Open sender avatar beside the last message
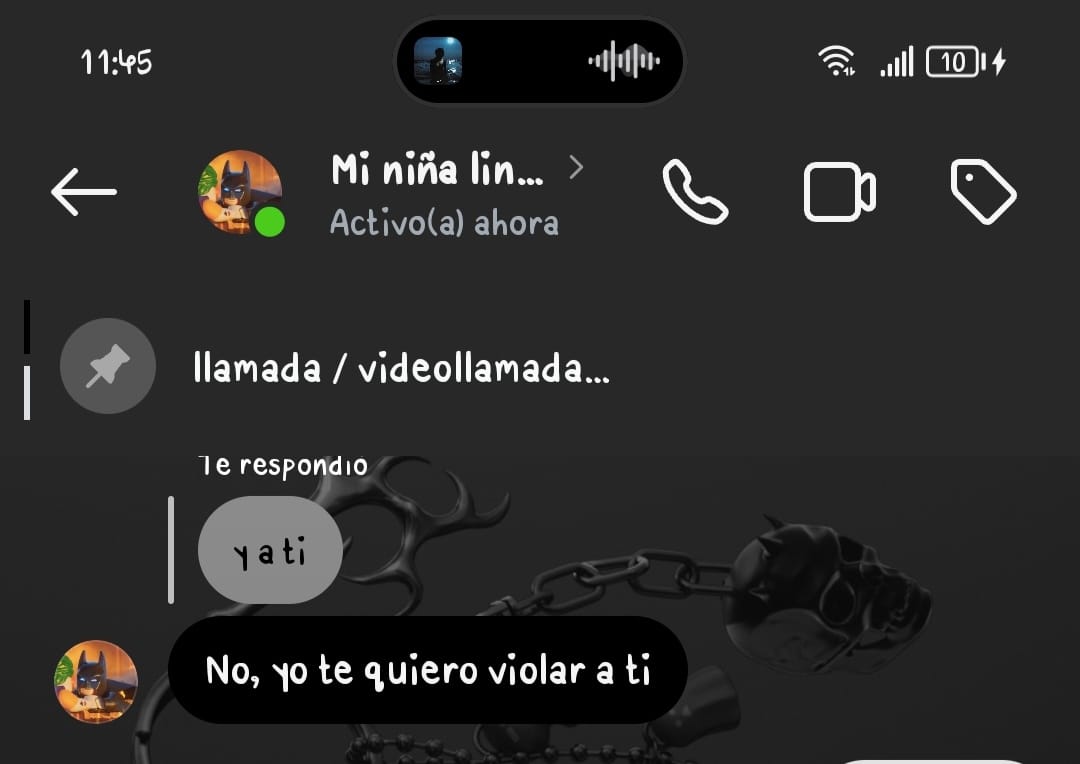Viewport: 1080px width, 764px height. click(95, 681)
